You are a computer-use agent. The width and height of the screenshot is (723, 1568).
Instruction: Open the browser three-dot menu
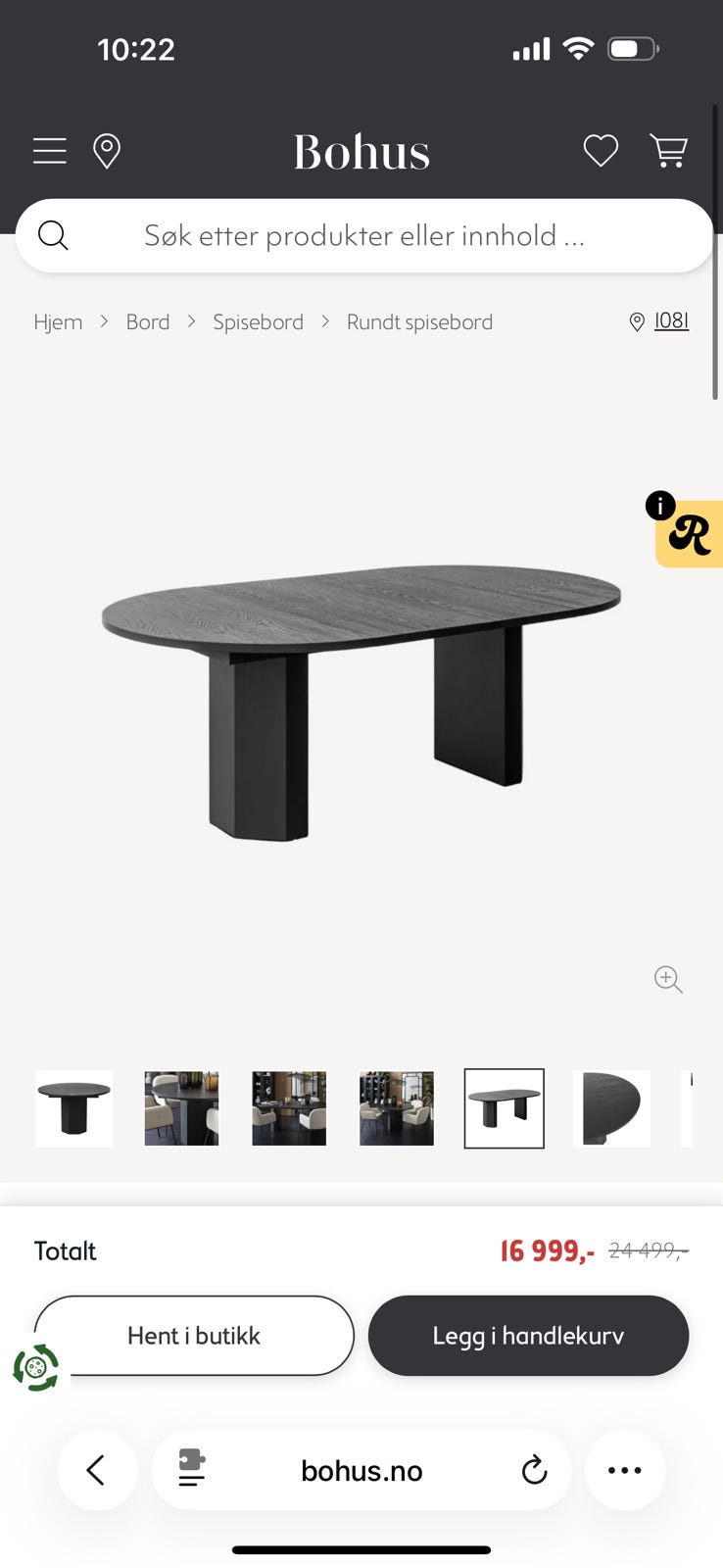(x=625, y=1470)
